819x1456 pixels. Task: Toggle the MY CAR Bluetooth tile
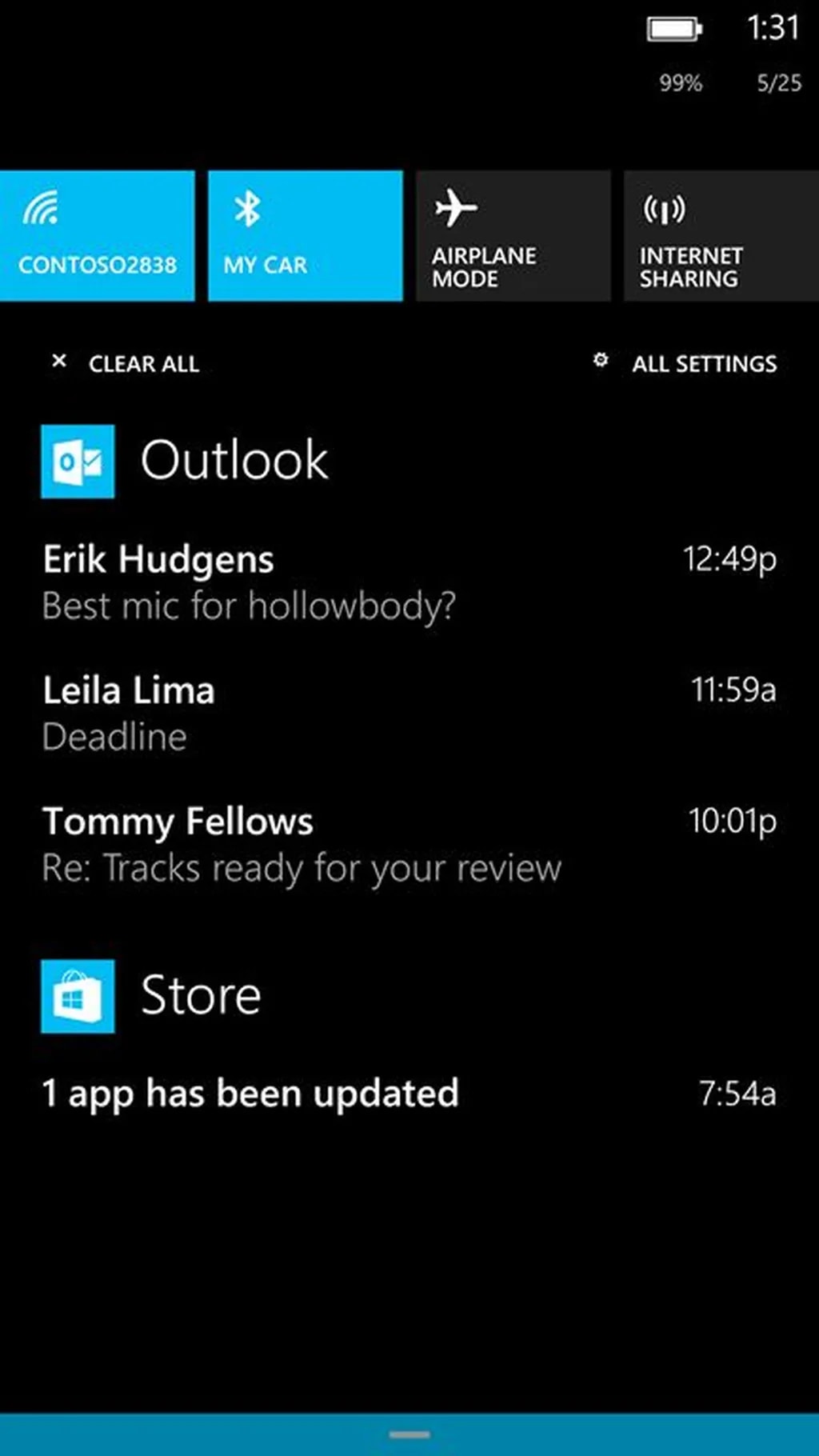point(305,236)
